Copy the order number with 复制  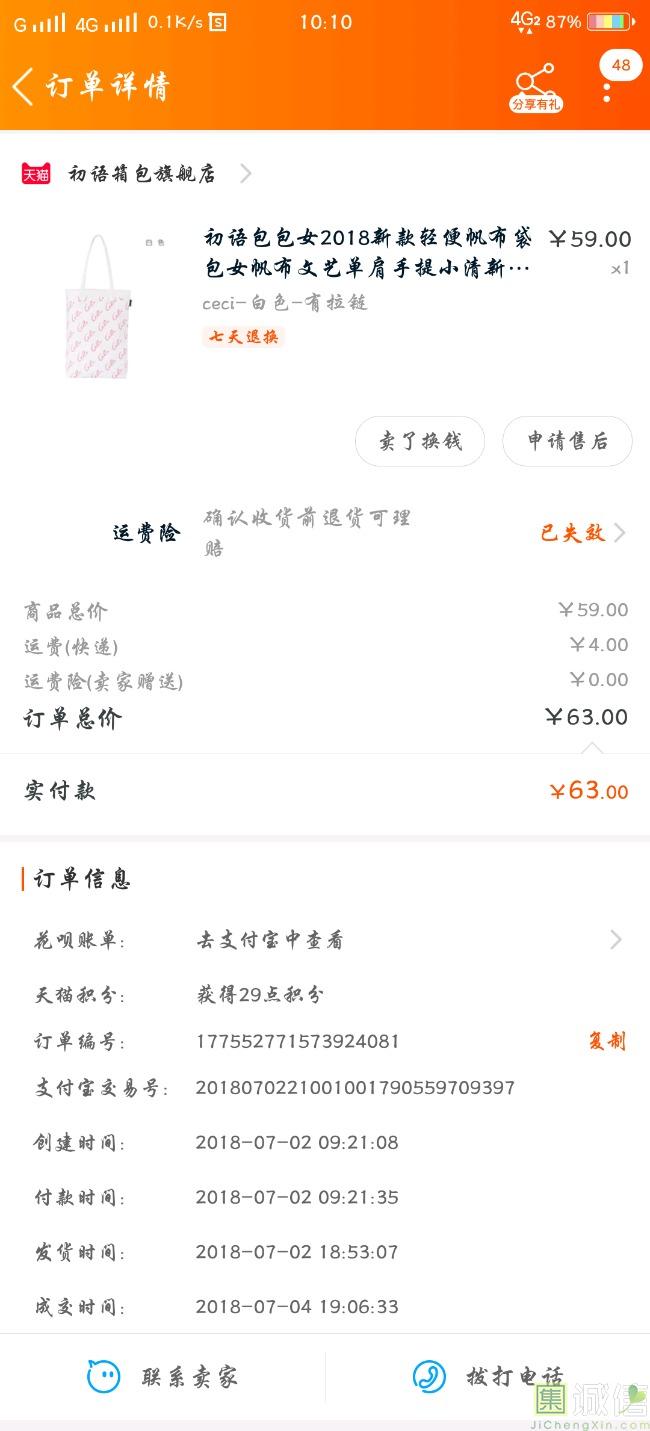606,1041
